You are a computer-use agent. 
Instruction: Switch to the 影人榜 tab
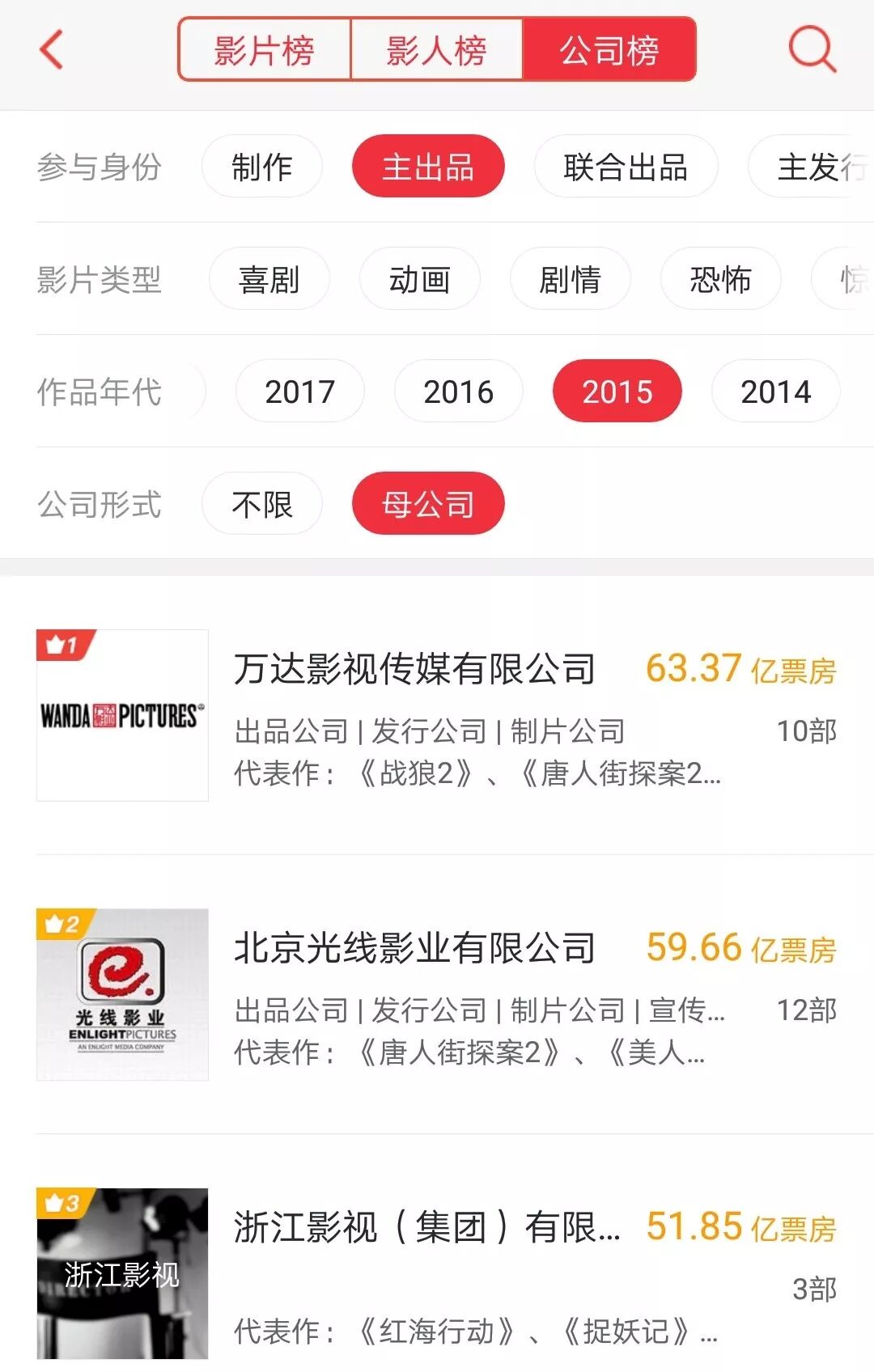click(x=436, y=50)
